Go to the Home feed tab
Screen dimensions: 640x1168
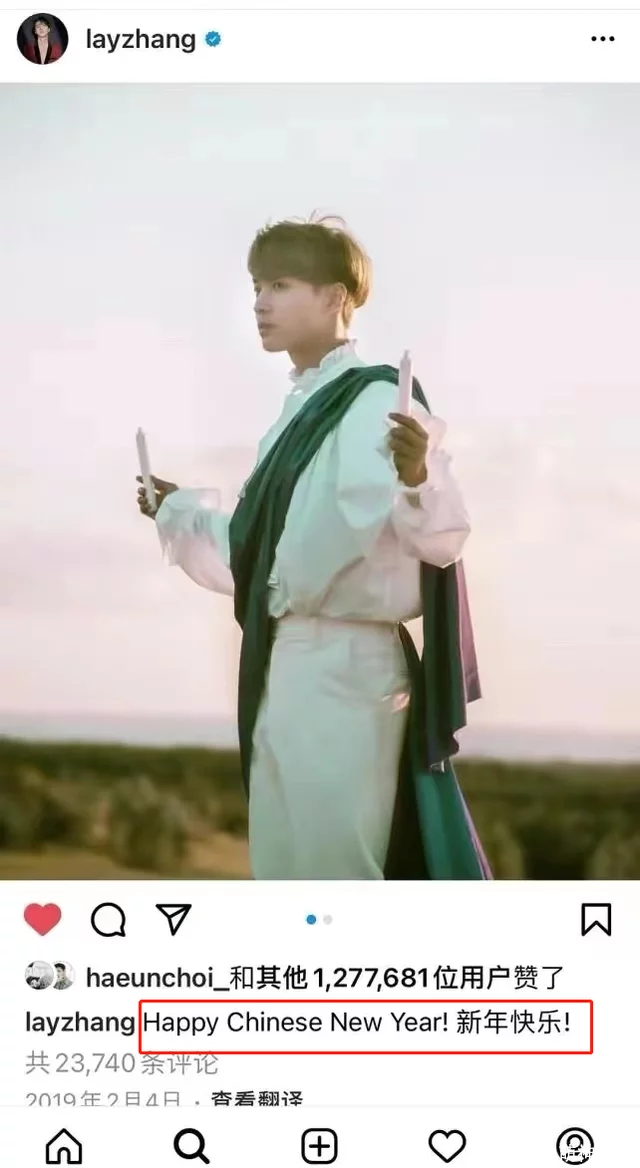point(64,1145)
